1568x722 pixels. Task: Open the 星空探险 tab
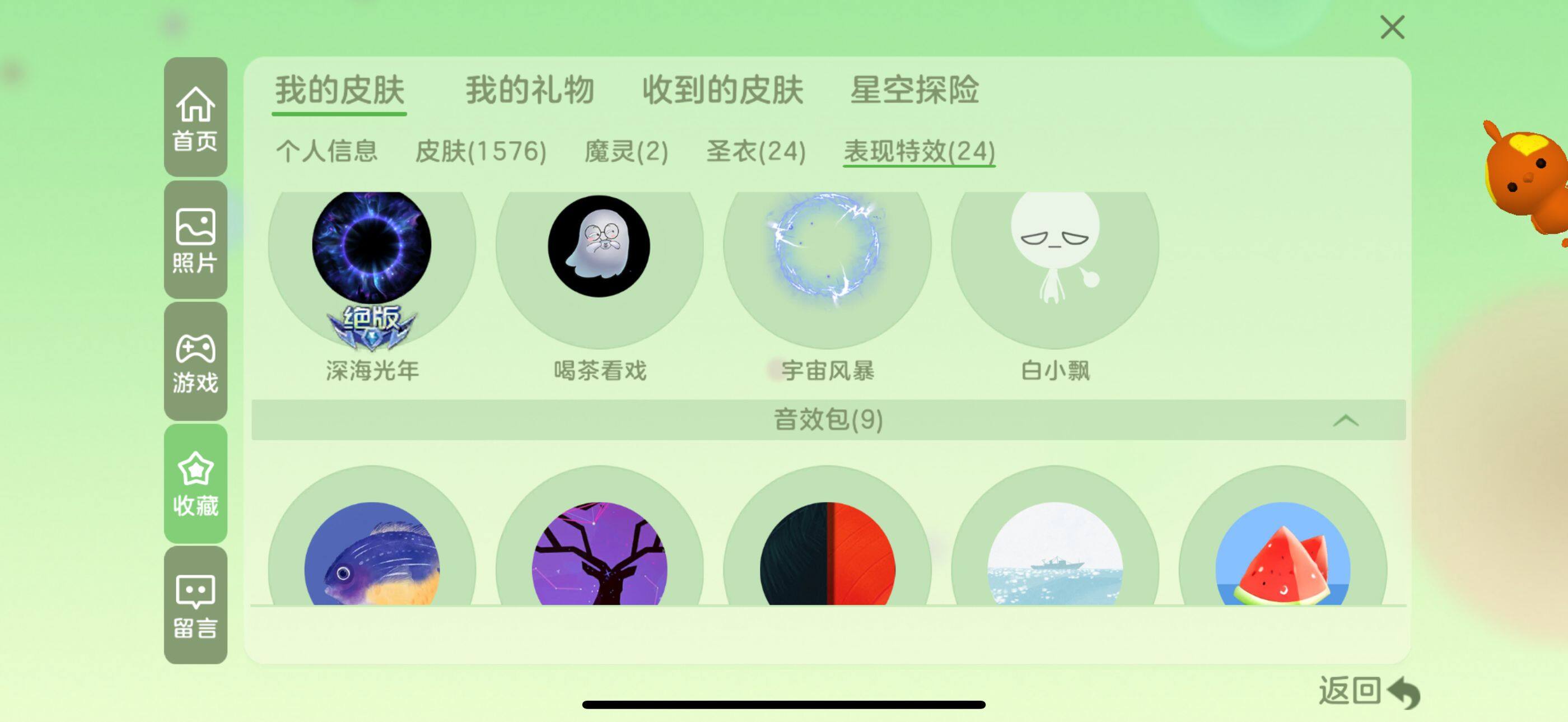click(914, 91)
